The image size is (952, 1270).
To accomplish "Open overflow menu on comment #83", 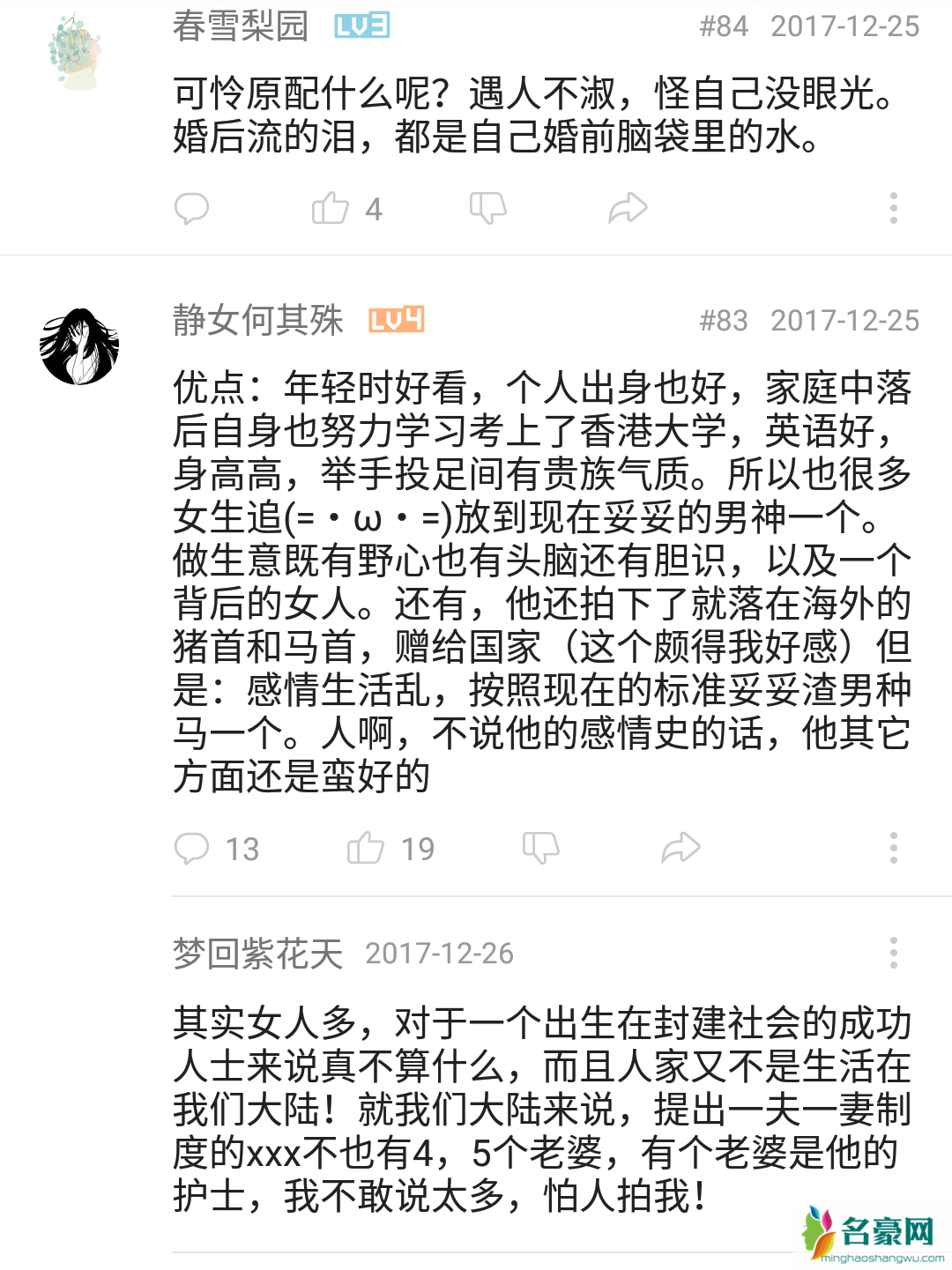I will [893, 848].
